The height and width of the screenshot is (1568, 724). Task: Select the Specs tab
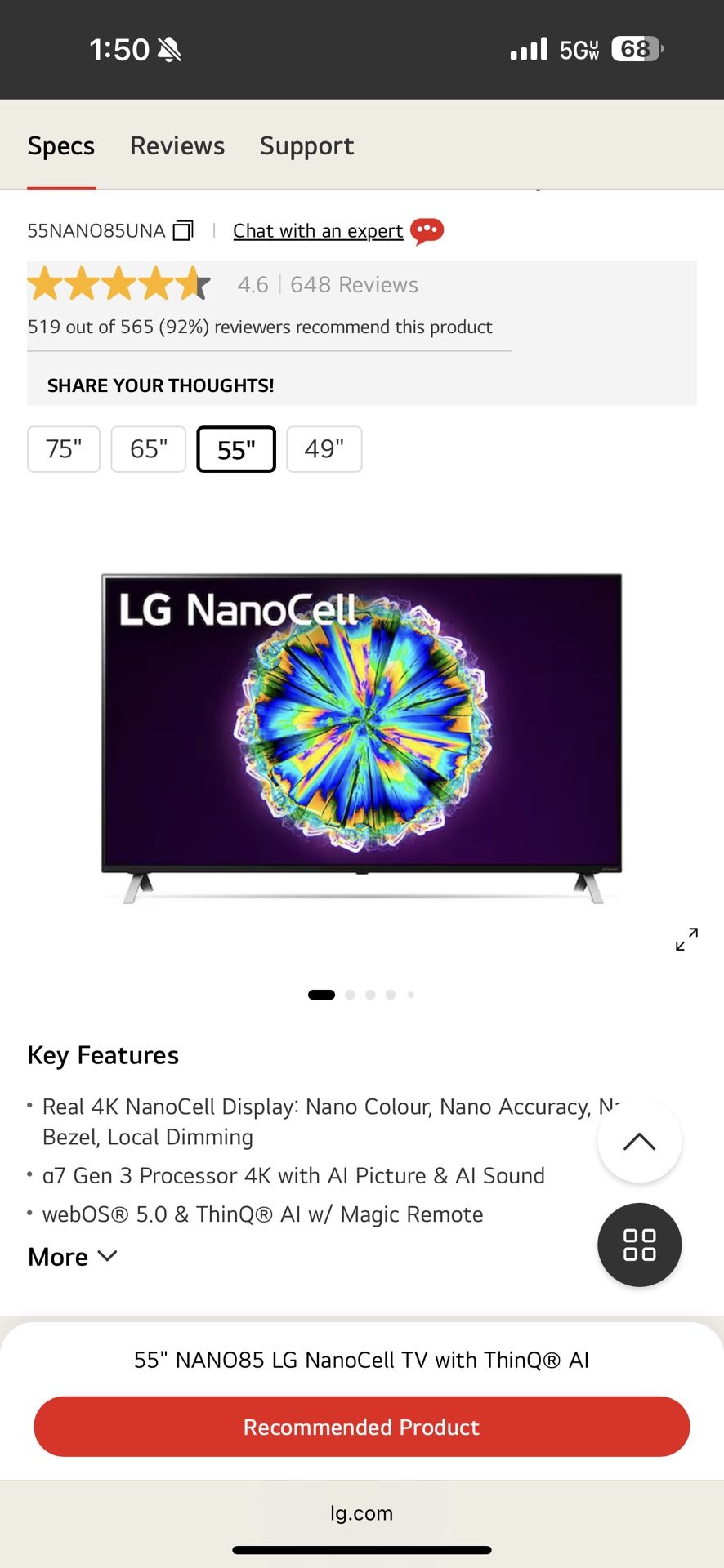click(x=61, y=145)
